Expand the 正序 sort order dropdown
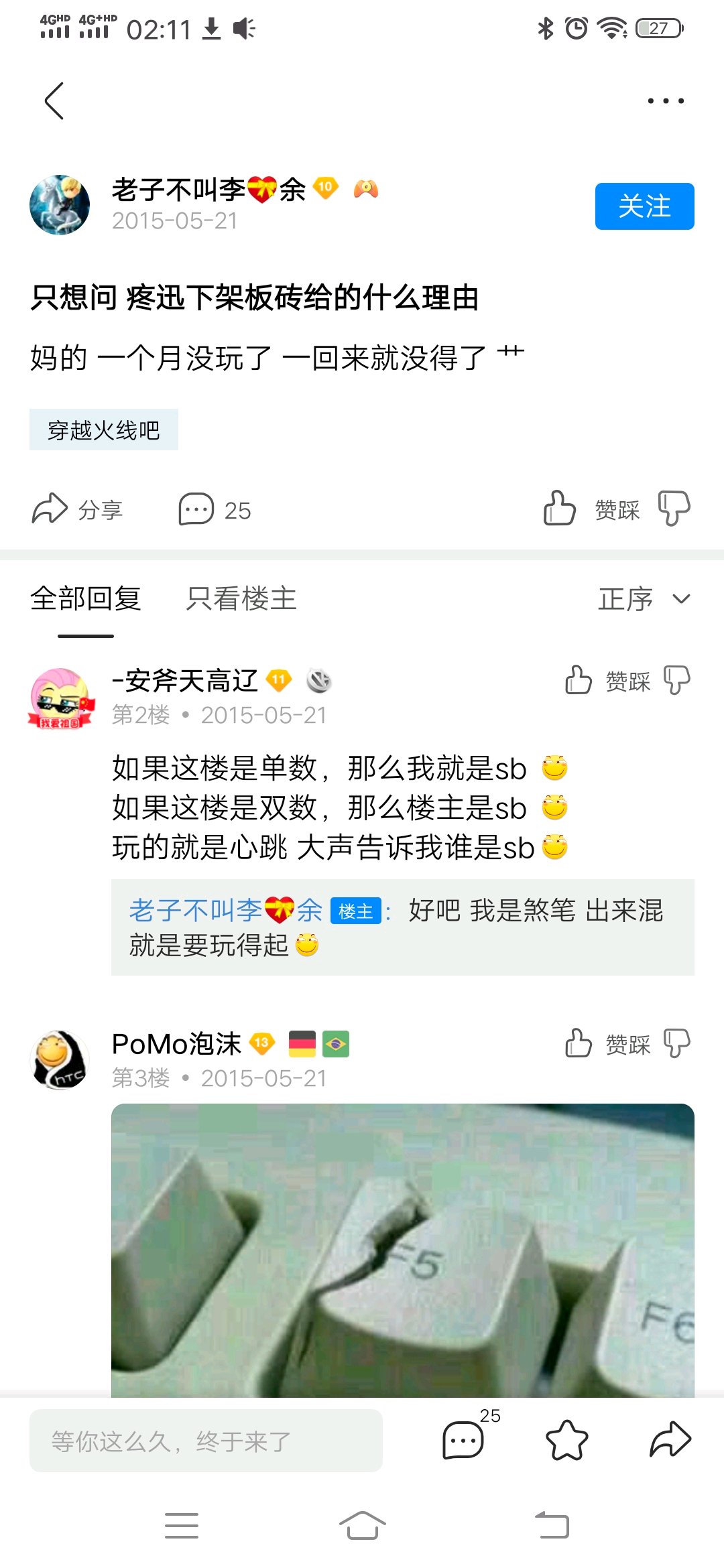 pyautogui.click(x=644, y=598)
